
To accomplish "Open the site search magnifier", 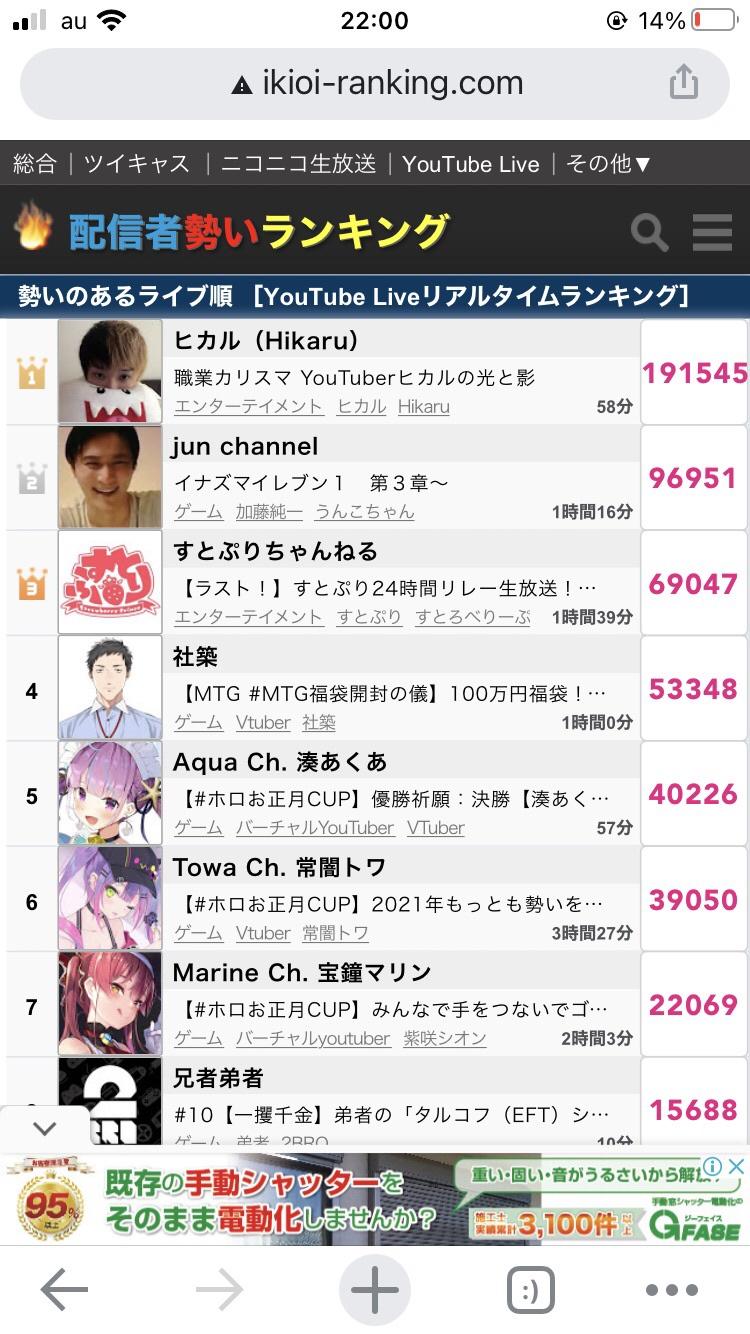I will [x=650, y=232].
